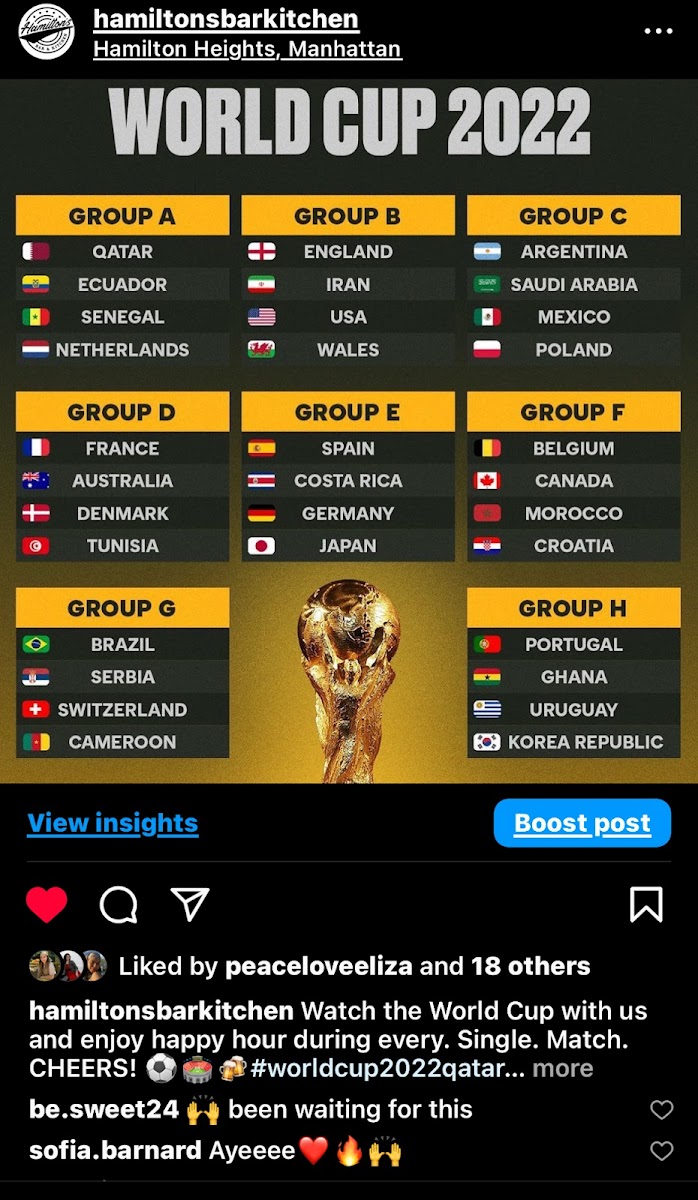The image size is (698, 1200).
Task: View the list of 18 others who liked
Action: click(x=530, y=966)
